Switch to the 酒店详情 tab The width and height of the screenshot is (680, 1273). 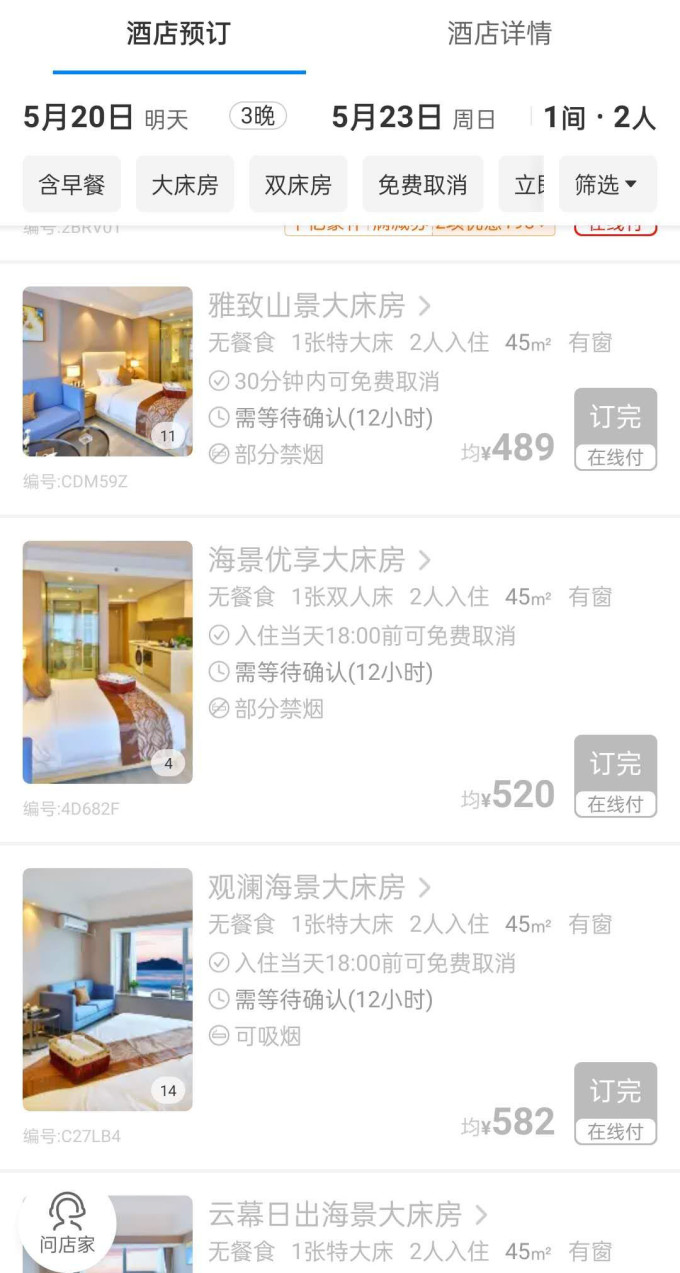coord(499,34)
